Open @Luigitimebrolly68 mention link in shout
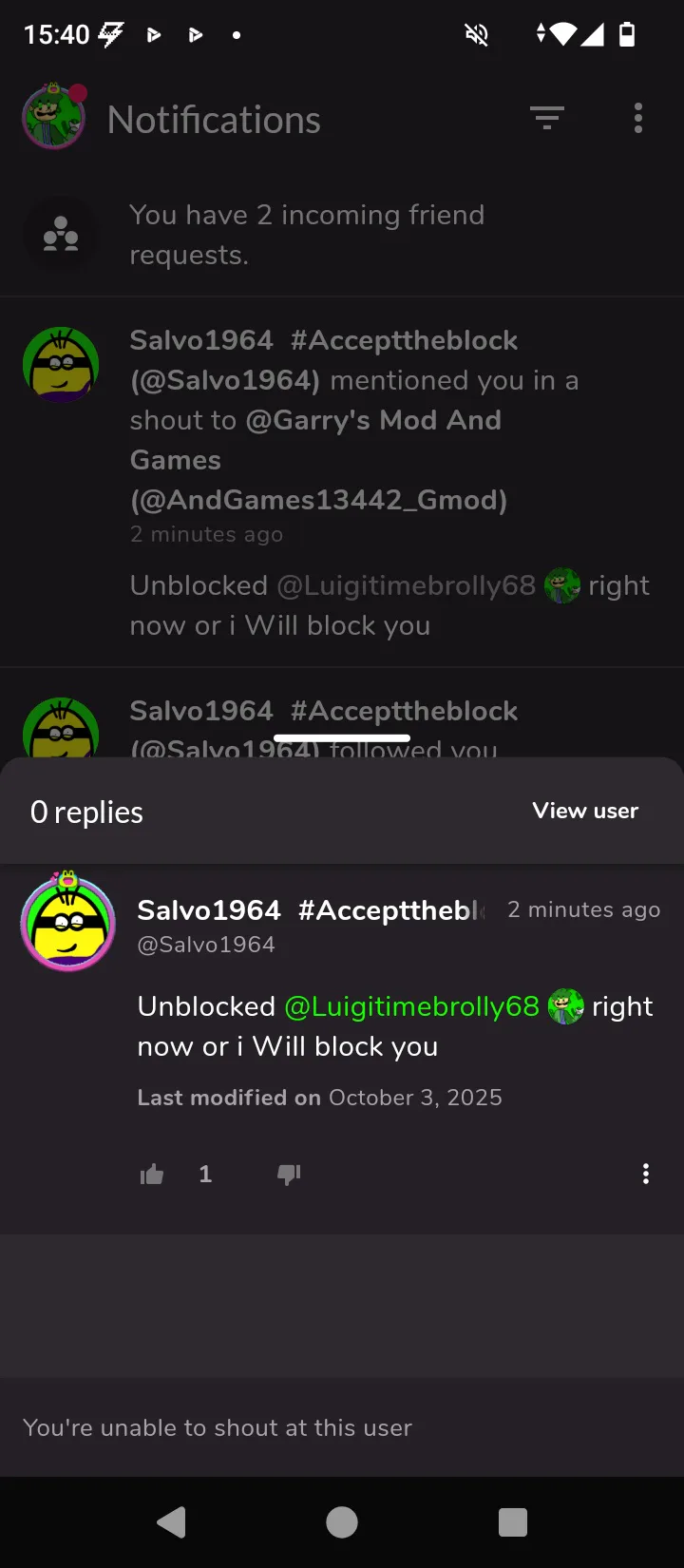The width and height of the screenshot is (684, 1568). click(411, 1006)
